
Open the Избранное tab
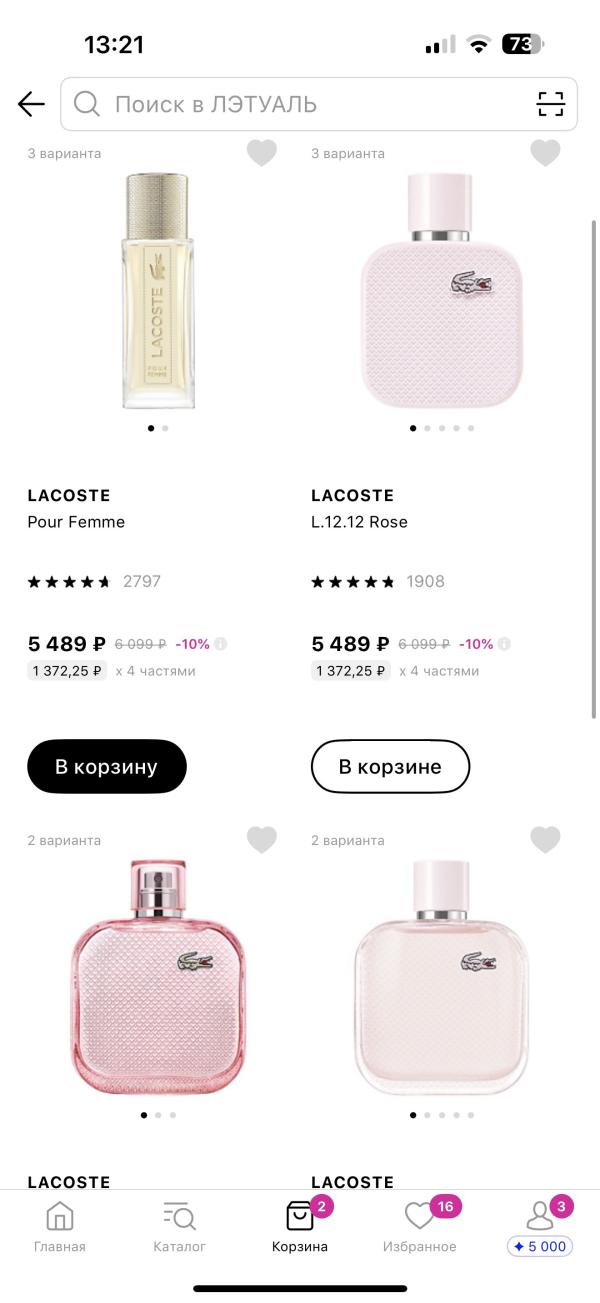tap(420, 1227)
